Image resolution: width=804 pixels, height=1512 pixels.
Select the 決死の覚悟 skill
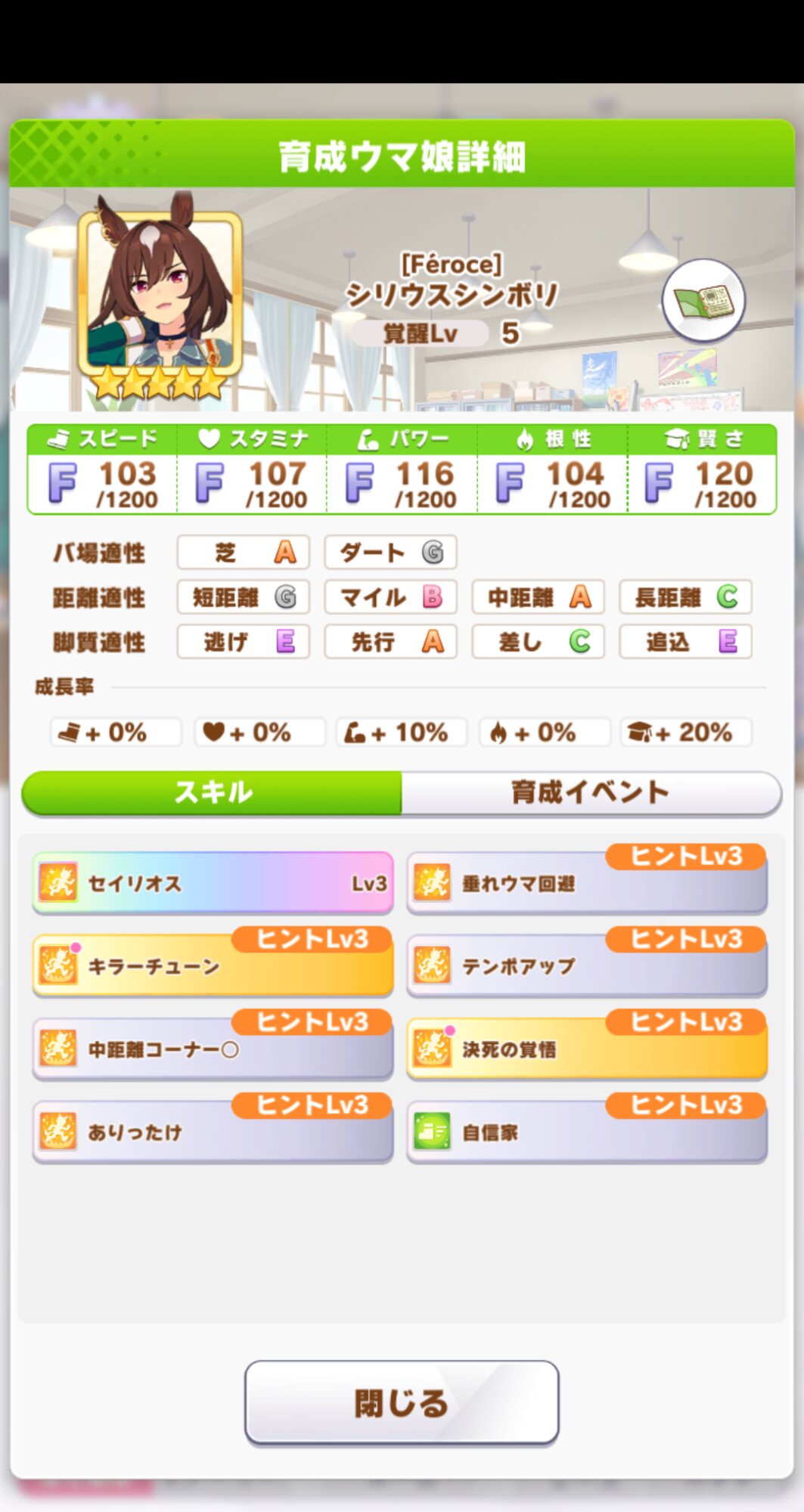tap(587, 1049)
